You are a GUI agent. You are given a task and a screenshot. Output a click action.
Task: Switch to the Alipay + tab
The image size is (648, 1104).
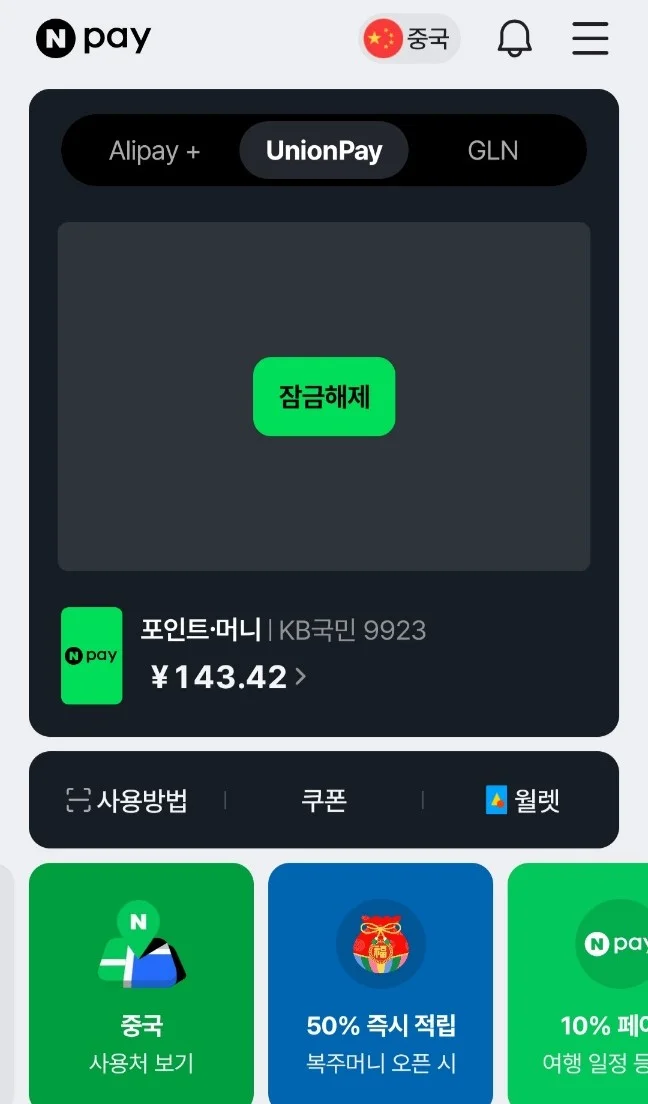pos(154,151)
